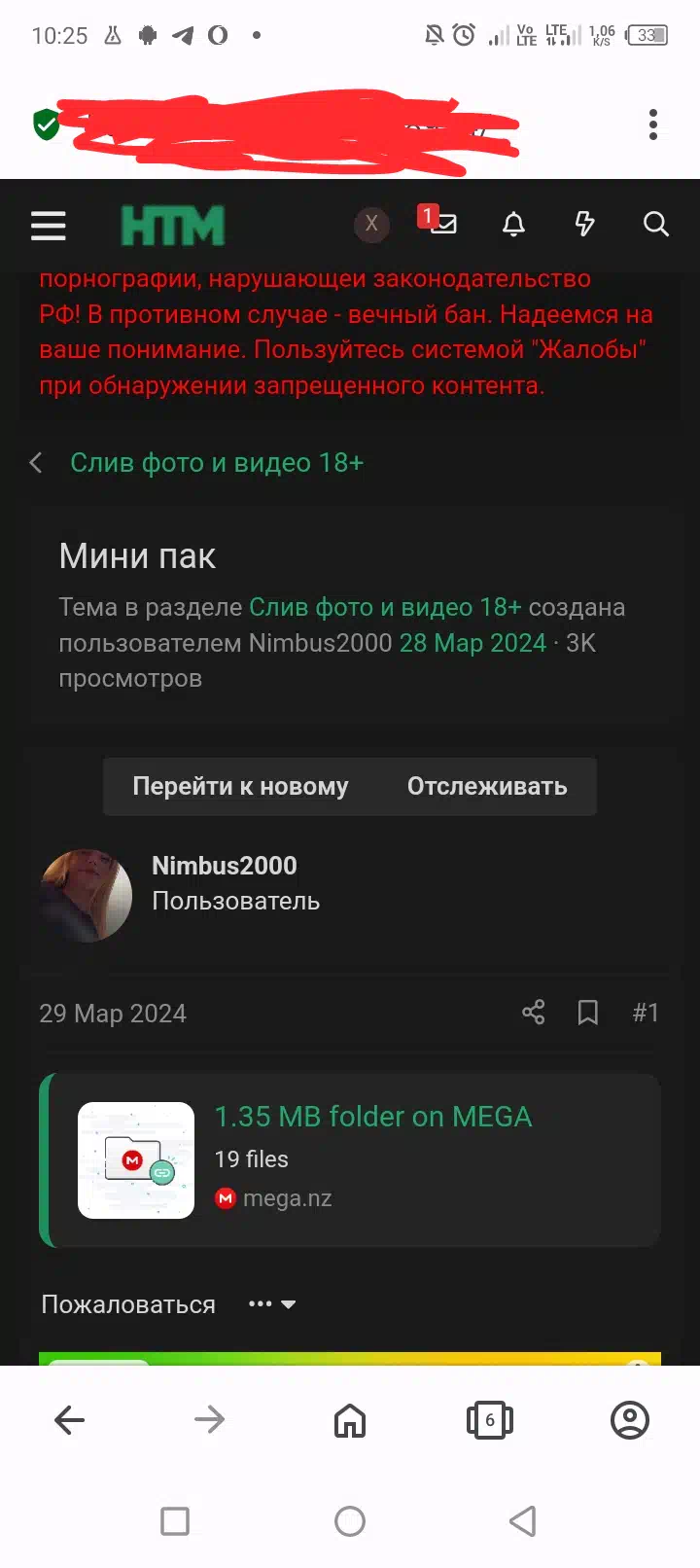Image resolution: width=700 pixels, height=1568 pixels.
Task: Tap Пожаловаться to report the post
Action: click(x=128, y=1304)
